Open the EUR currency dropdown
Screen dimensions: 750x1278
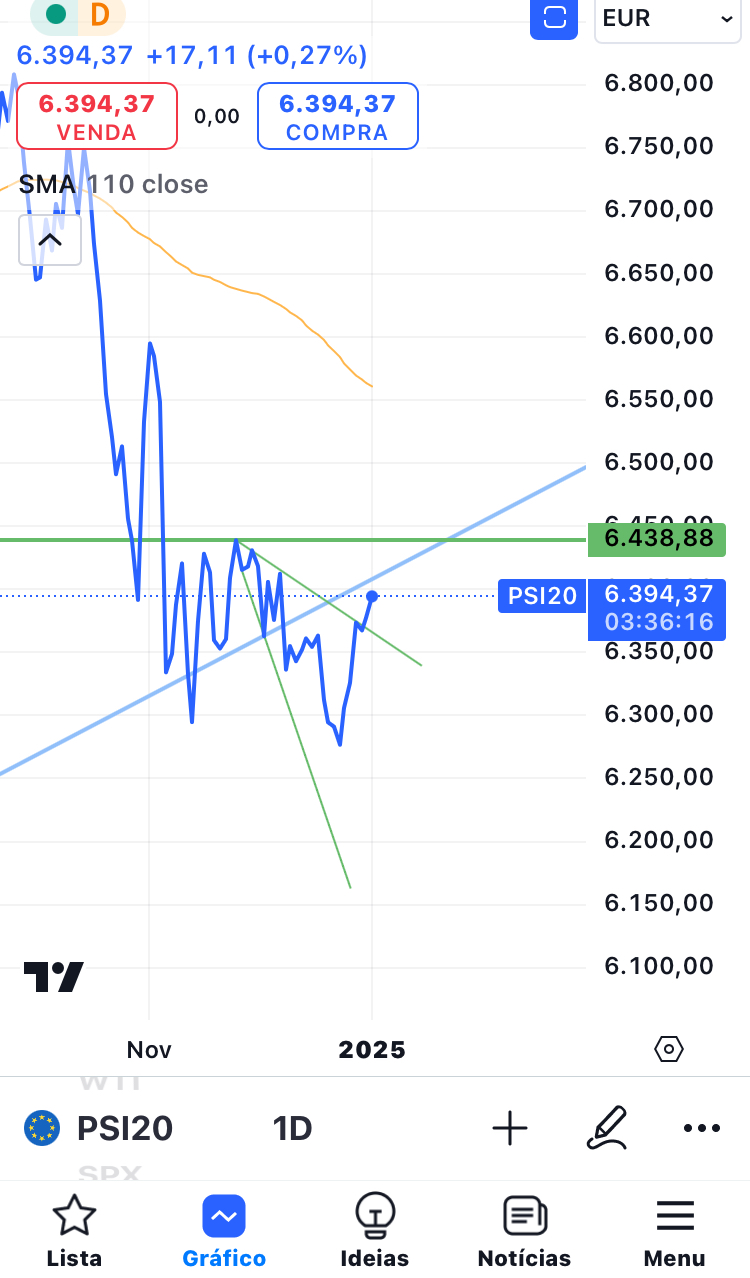(x=667, y=18)
